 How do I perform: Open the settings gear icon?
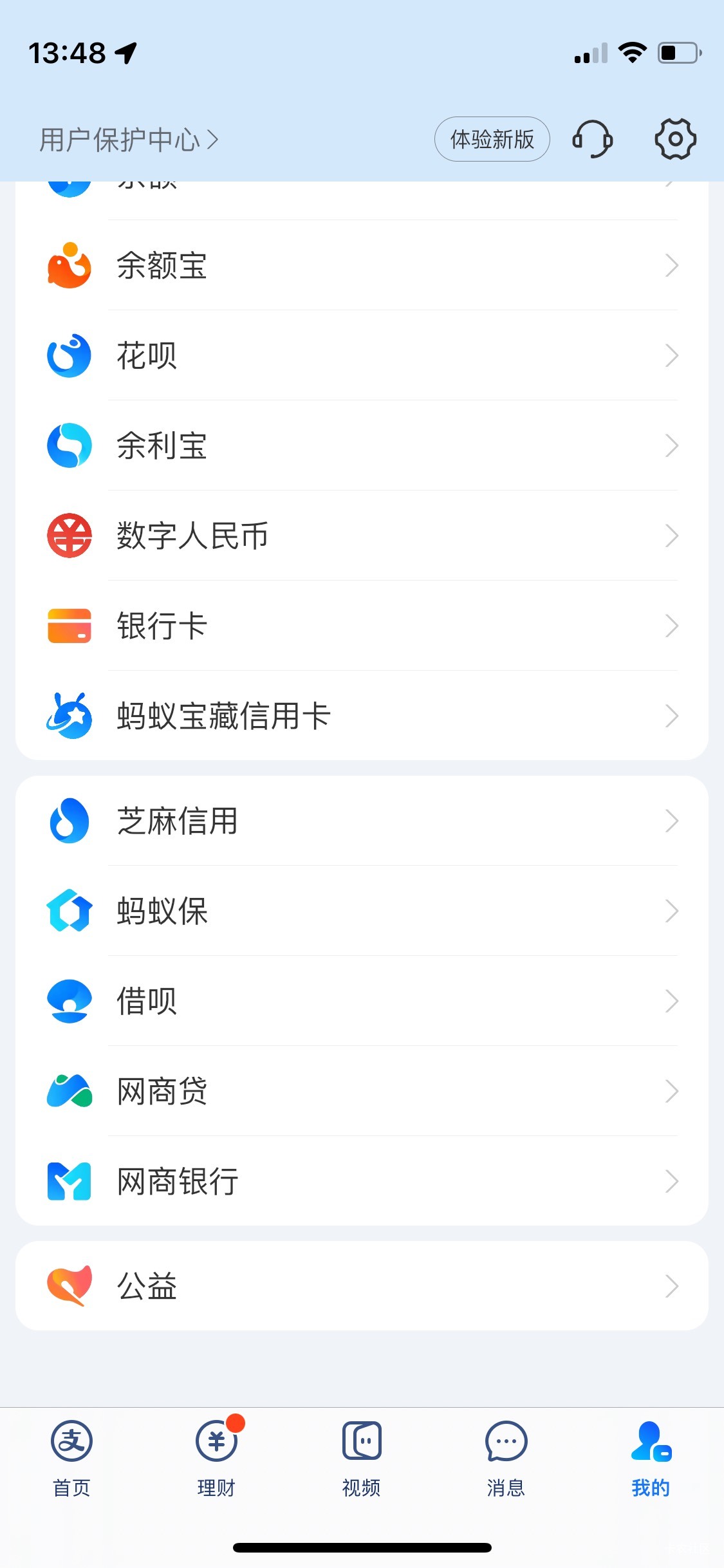tap(675, 139)
